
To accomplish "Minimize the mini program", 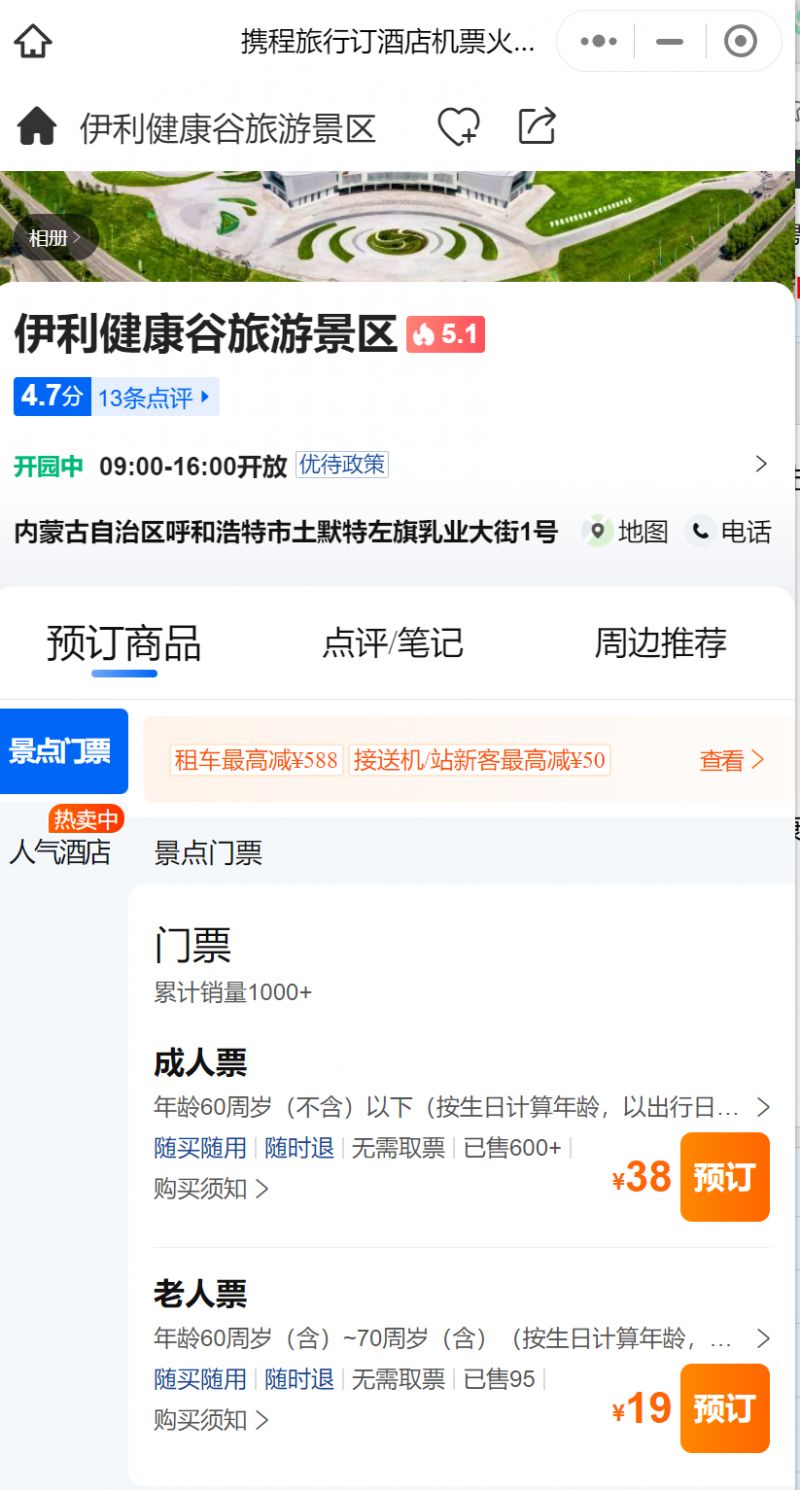I will click(x=669, y=42).
